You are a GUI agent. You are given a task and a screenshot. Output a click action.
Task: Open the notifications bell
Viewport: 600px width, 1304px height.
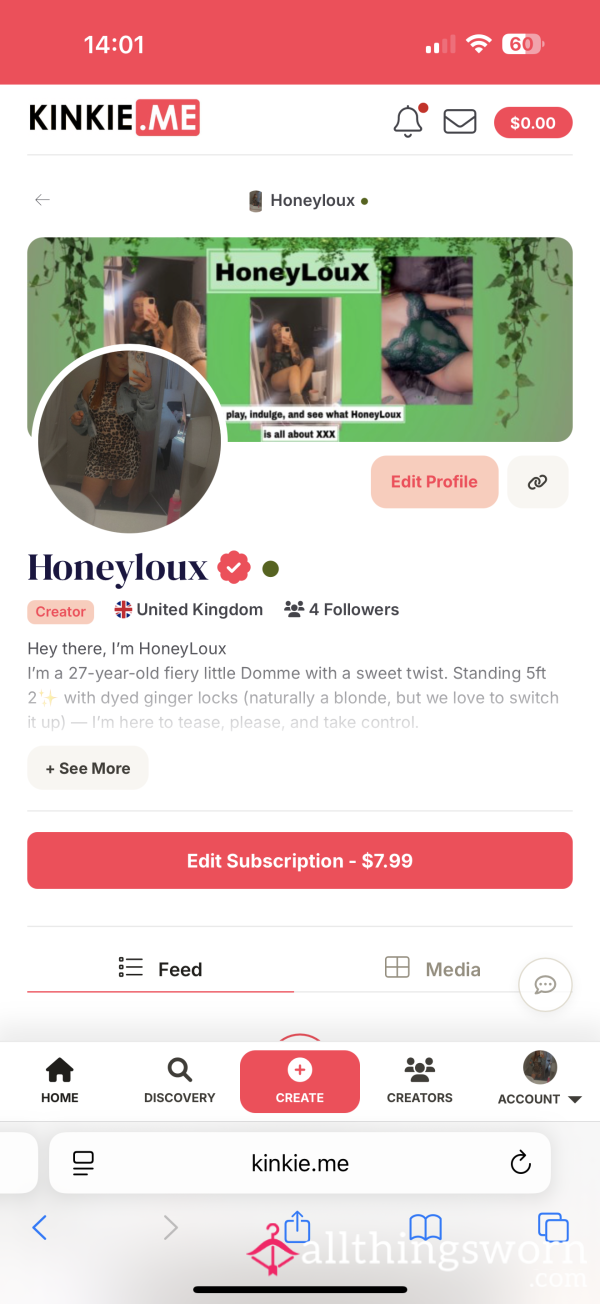pyautogui.click(x=408, y=121)
